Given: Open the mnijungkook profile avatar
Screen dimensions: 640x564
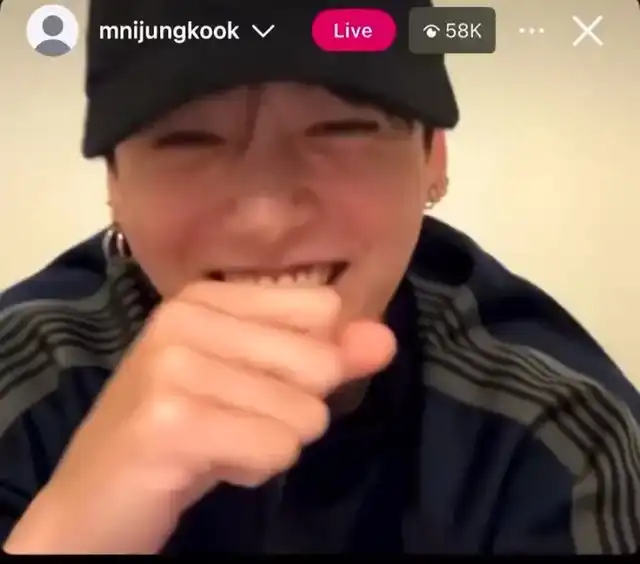Looking at the screenshot, I should (52, 30).
